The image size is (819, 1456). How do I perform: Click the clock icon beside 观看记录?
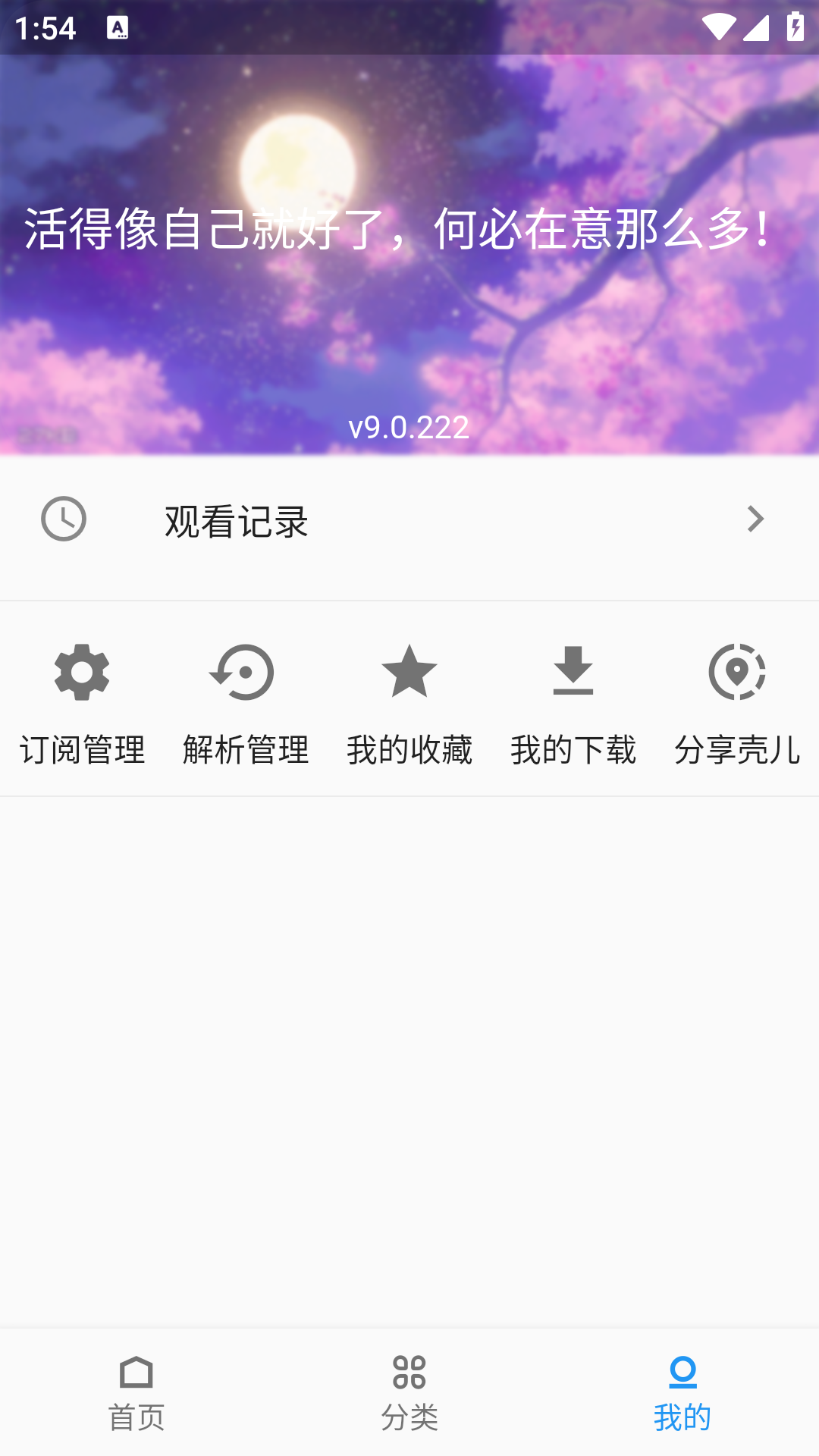tap(63, 519)
